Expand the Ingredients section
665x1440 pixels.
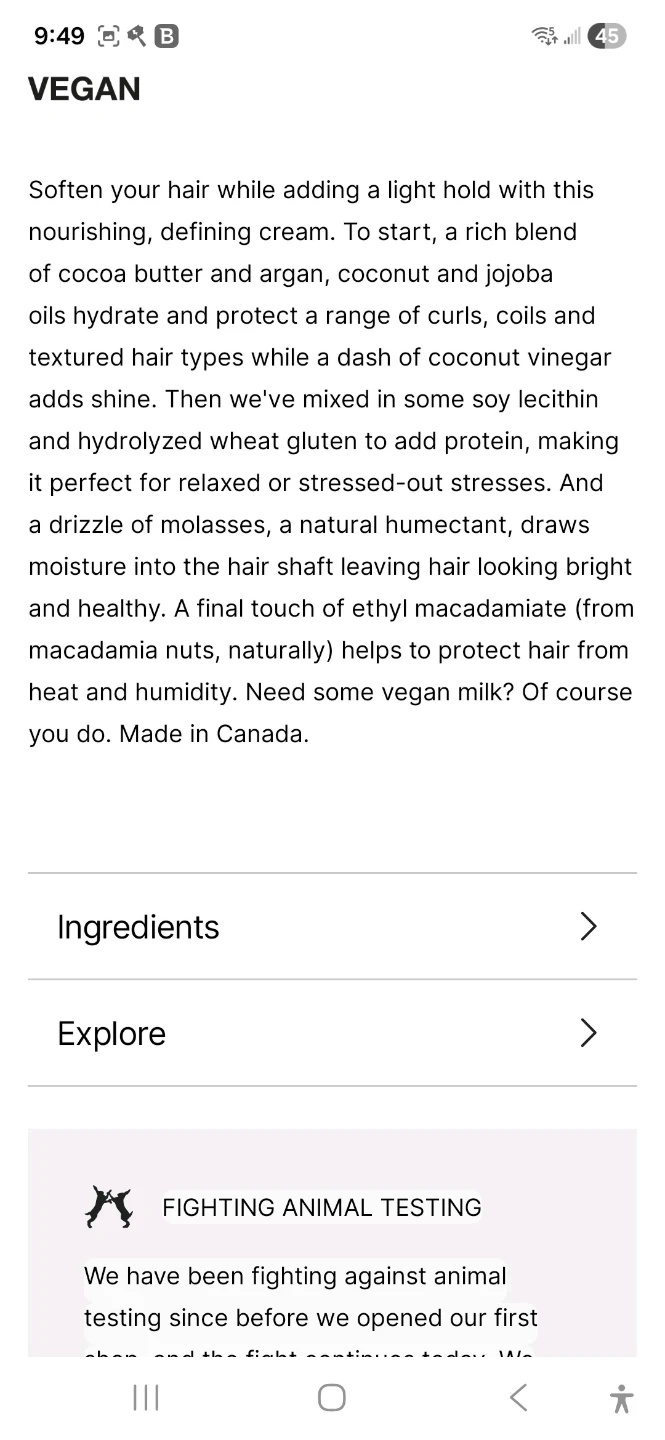tap(332, 927)
